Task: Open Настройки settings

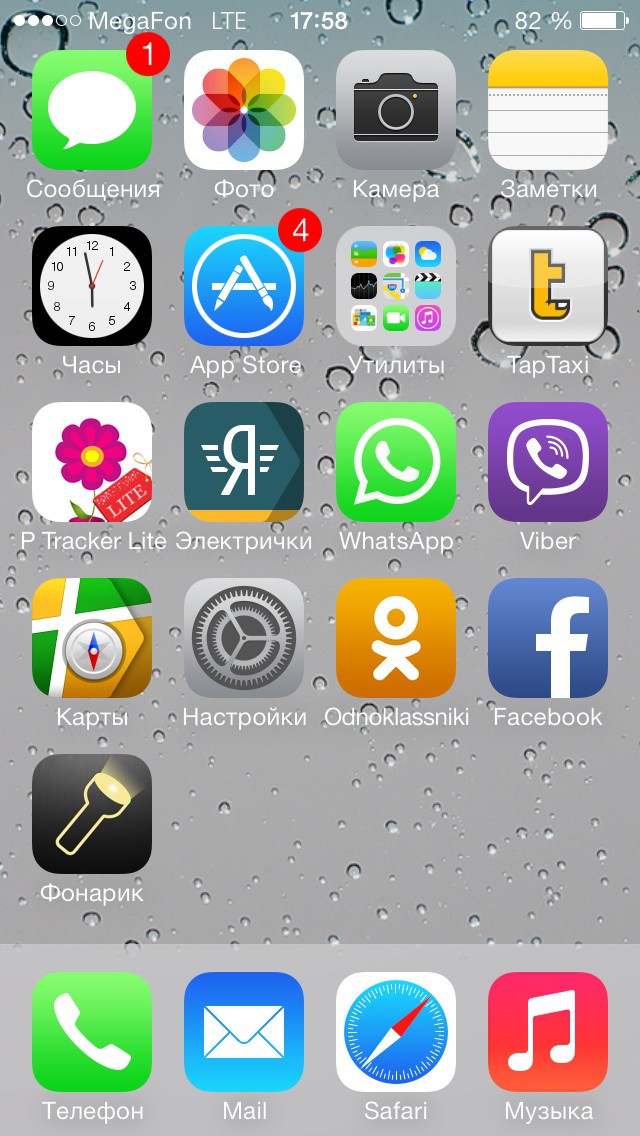Action: tap(244, 638)
